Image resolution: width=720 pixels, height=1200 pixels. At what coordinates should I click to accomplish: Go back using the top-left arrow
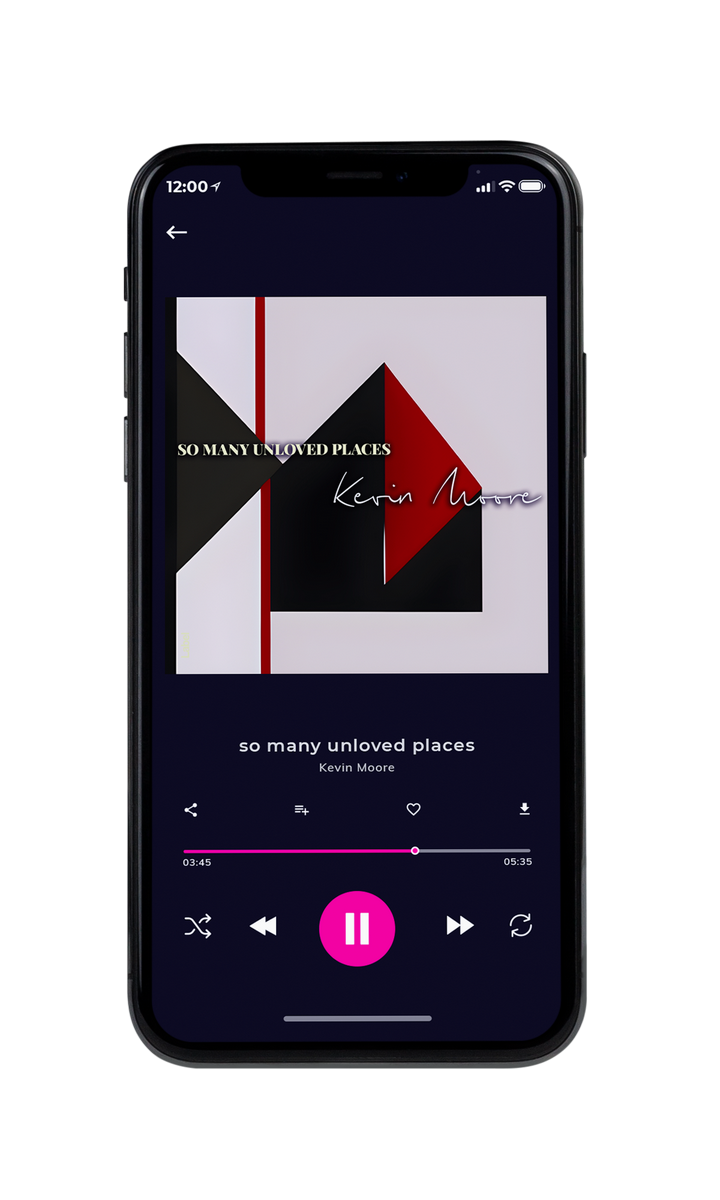(177, 232)
